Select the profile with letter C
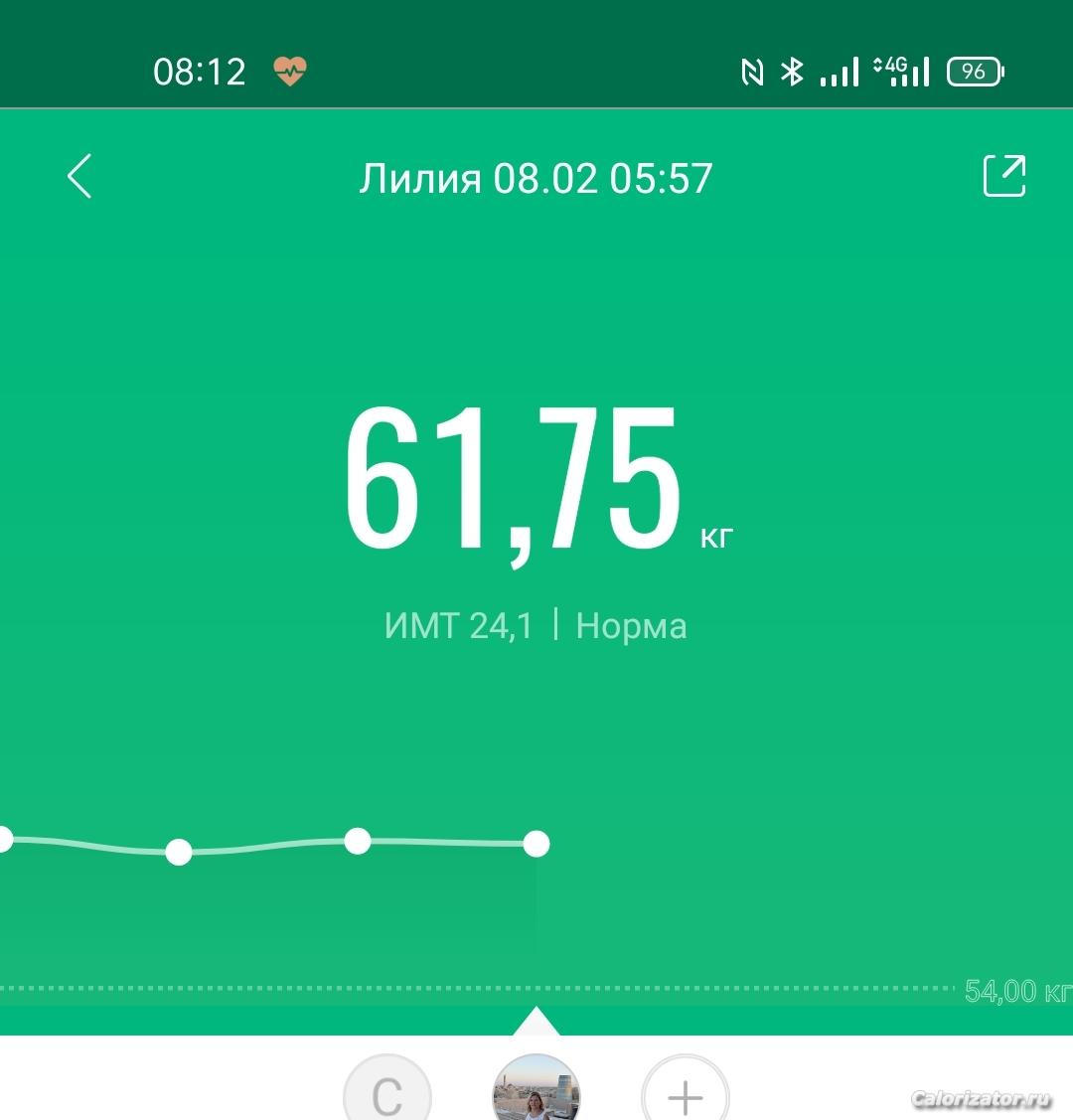The height and width of the screenshot is (1120, 1073). tap(387, 1091)
